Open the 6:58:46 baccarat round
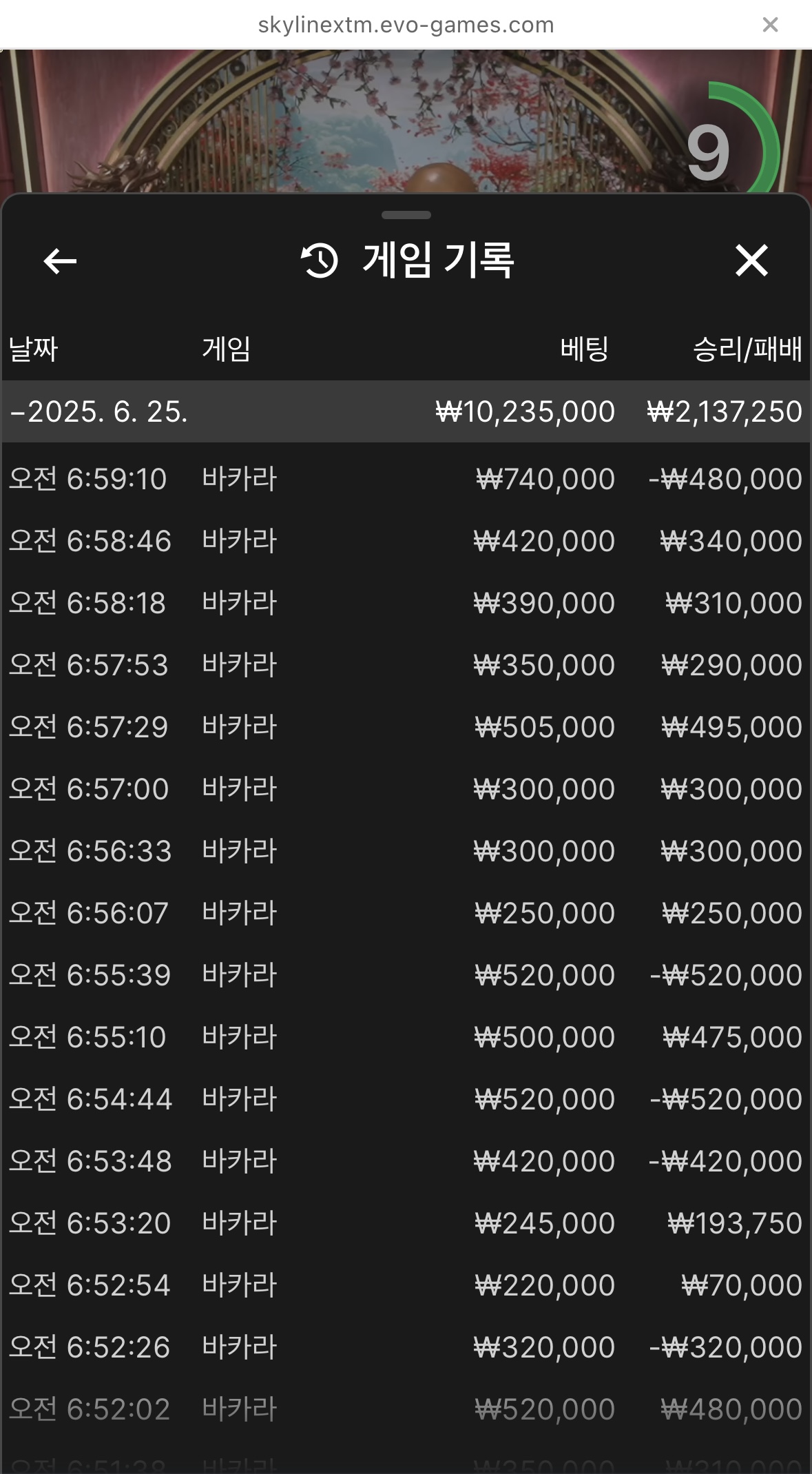 406,541
